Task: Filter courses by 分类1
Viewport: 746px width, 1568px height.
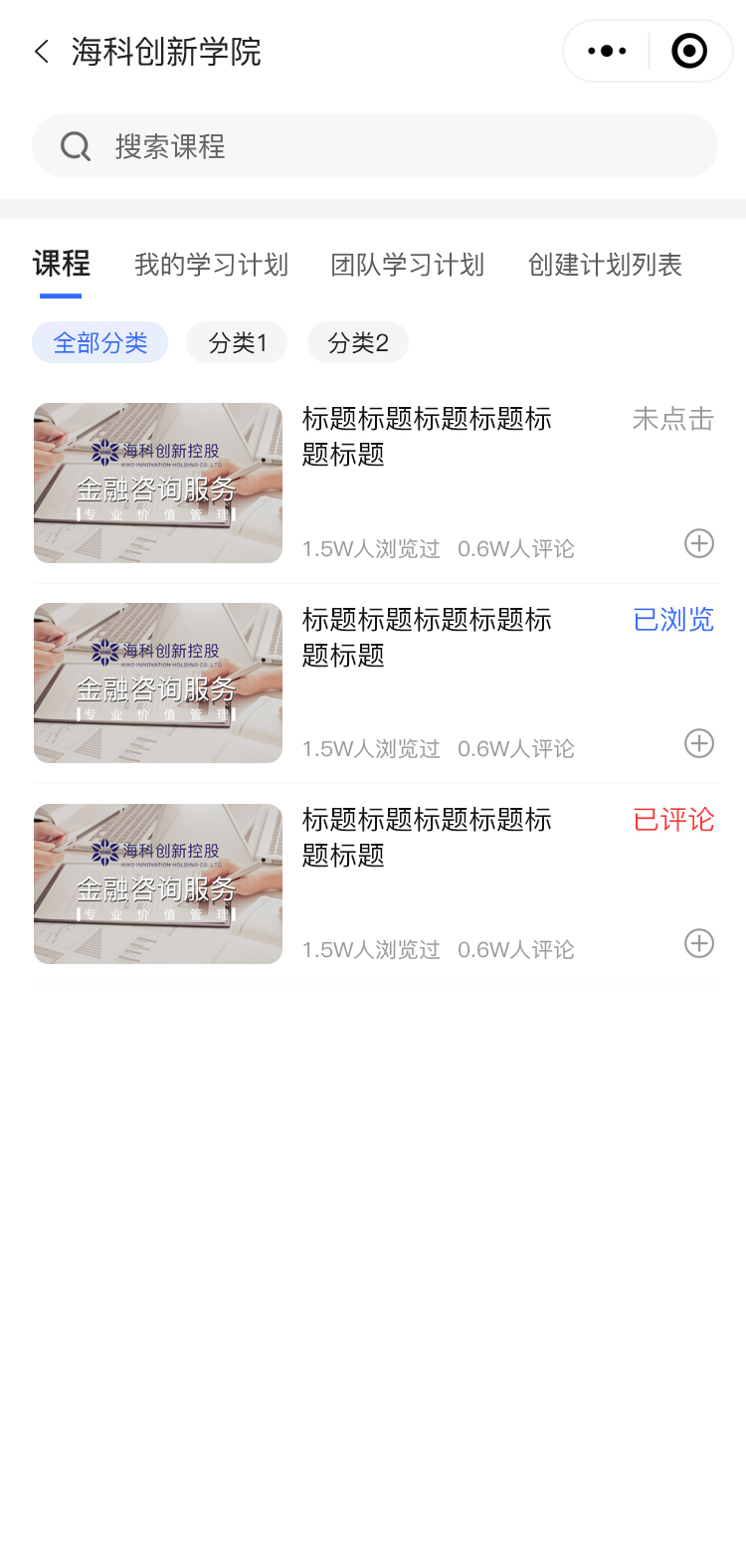Action: coord(238,343)
